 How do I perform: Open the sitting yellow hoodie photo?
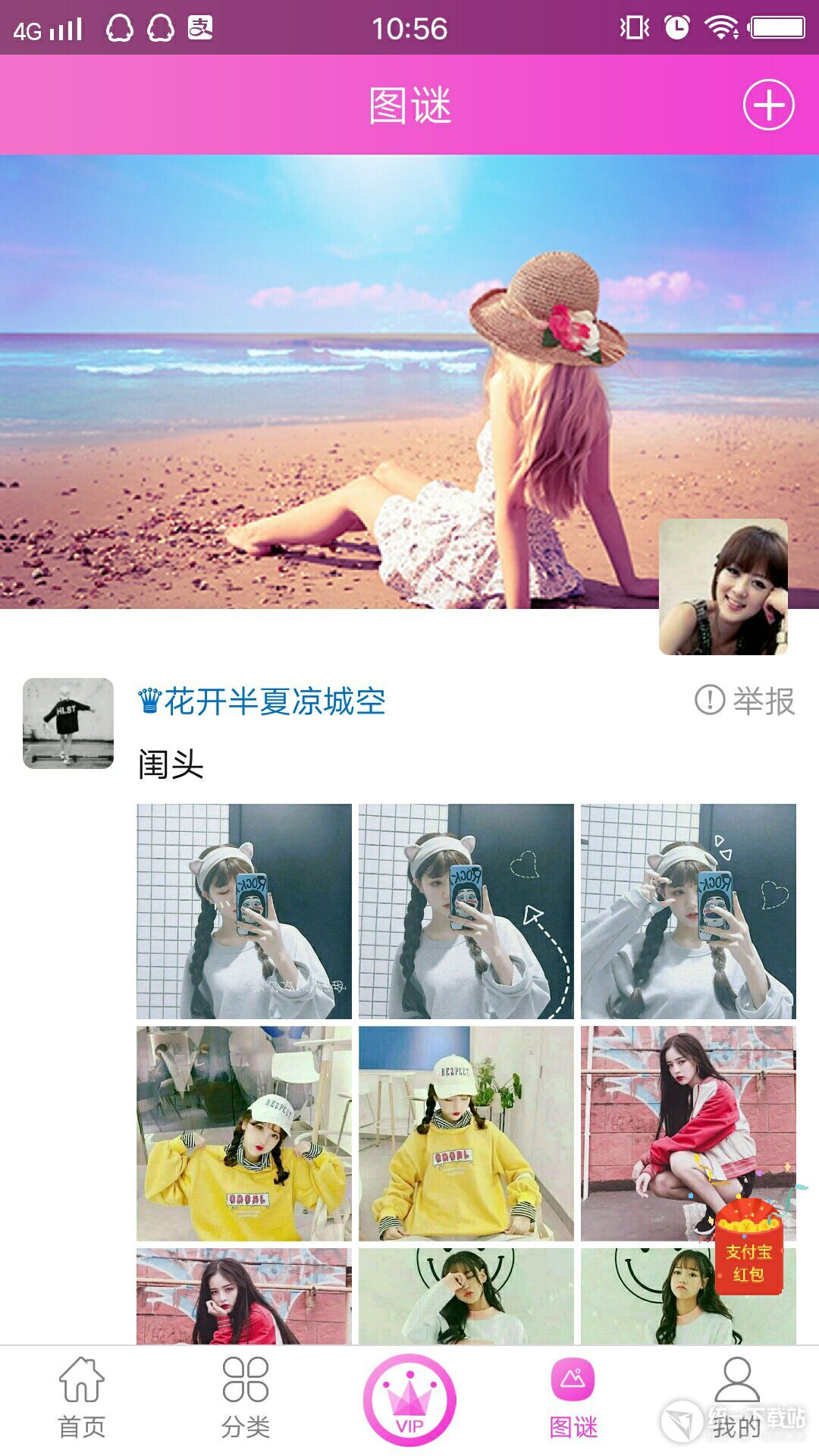point(466,1133)
